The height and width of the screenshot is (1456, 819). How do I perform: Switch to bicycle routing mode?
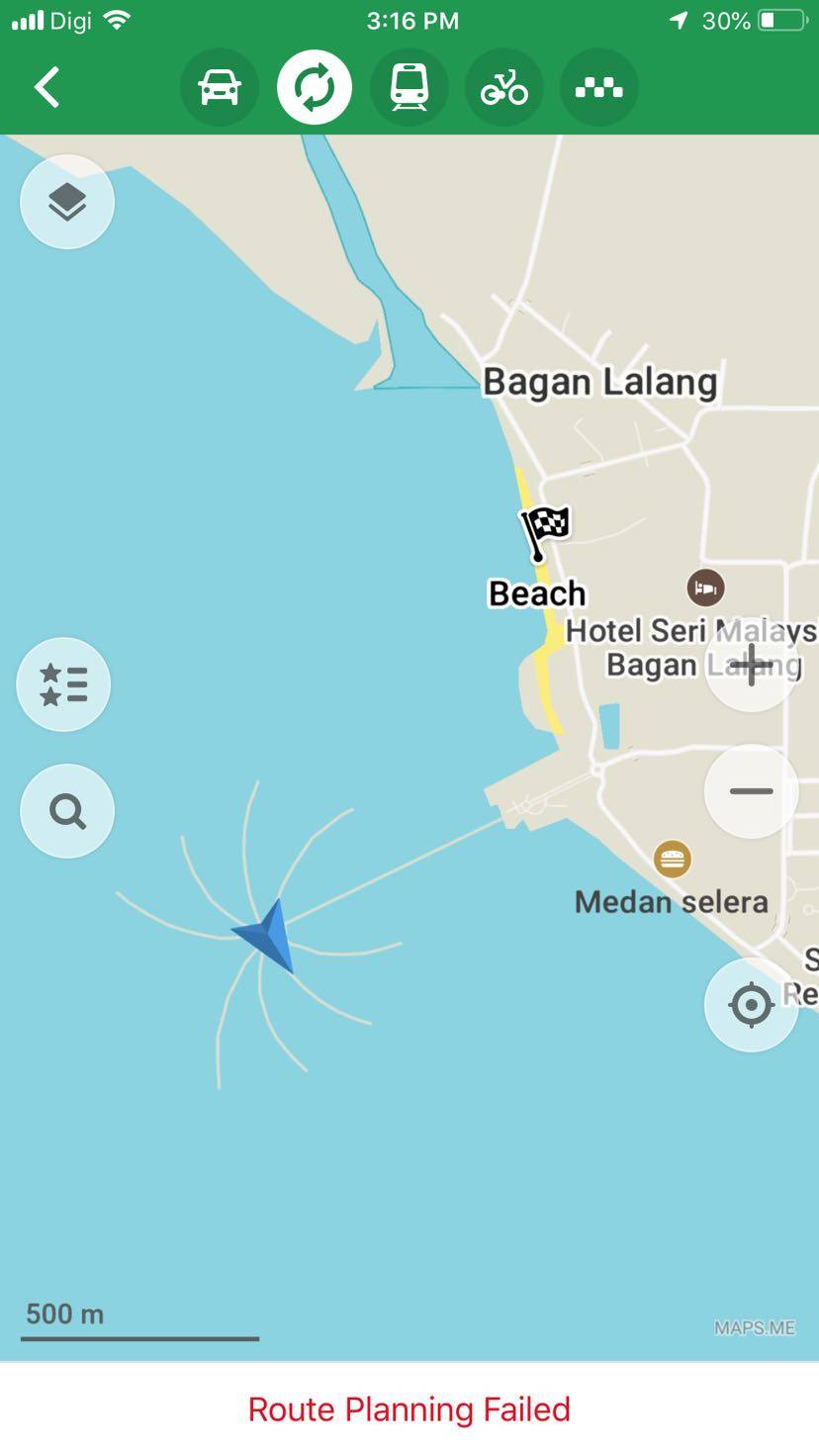pos(504,87)
